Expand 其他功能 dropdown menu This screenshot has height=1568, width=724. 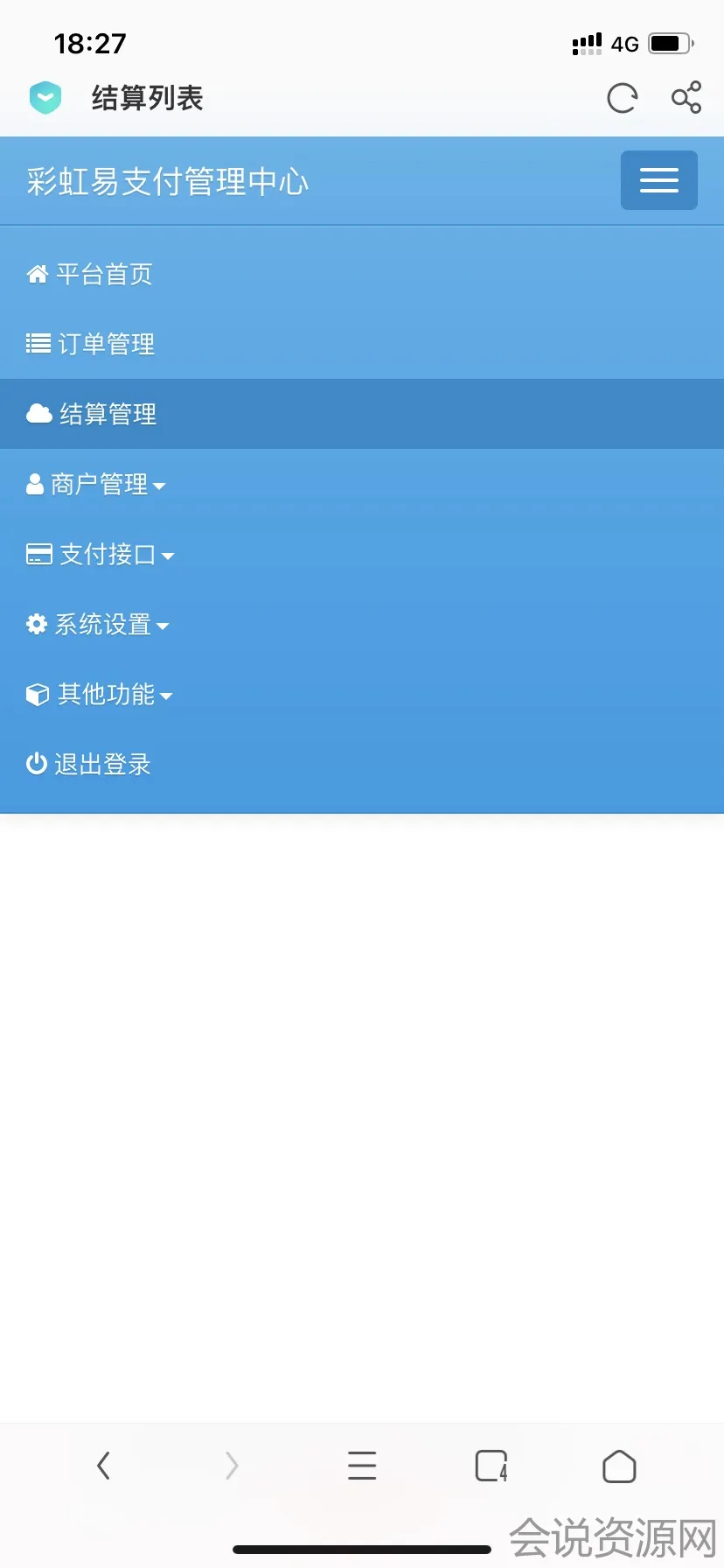coord(100,695)
